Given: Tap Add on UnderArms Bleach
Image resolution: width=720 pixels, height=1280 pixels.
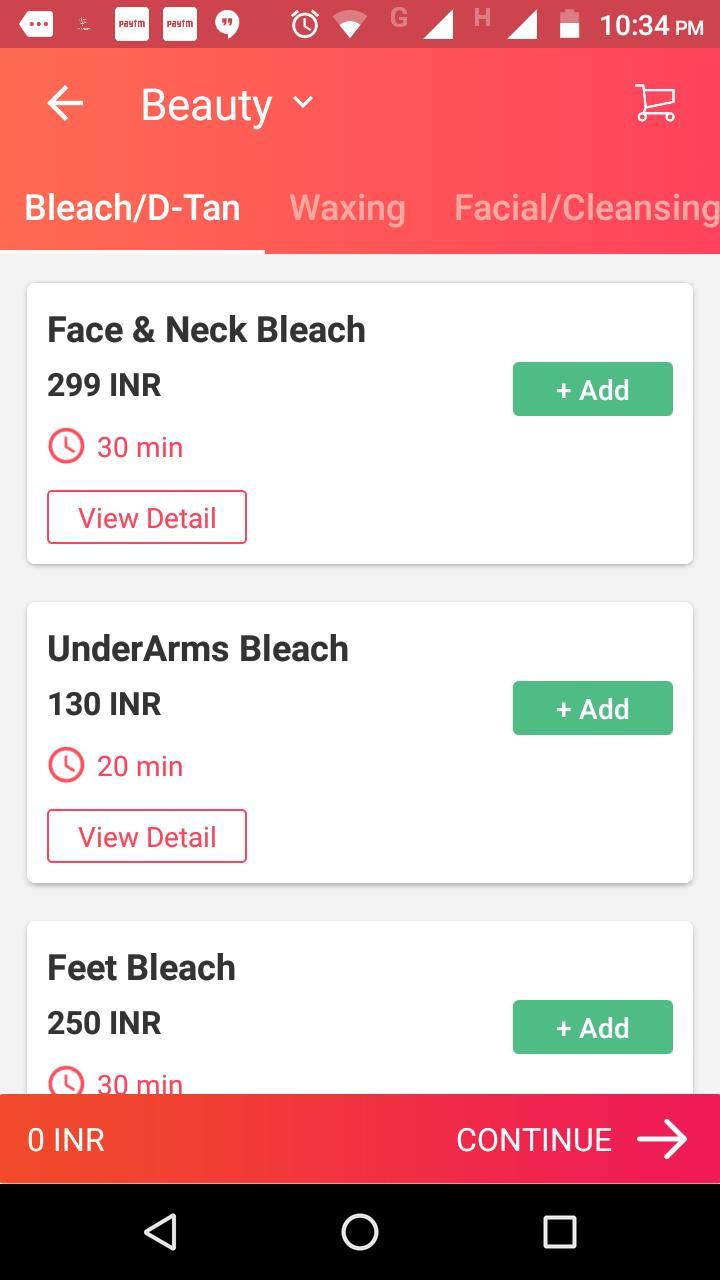Looking at the screenshot, I should point(592,707).
